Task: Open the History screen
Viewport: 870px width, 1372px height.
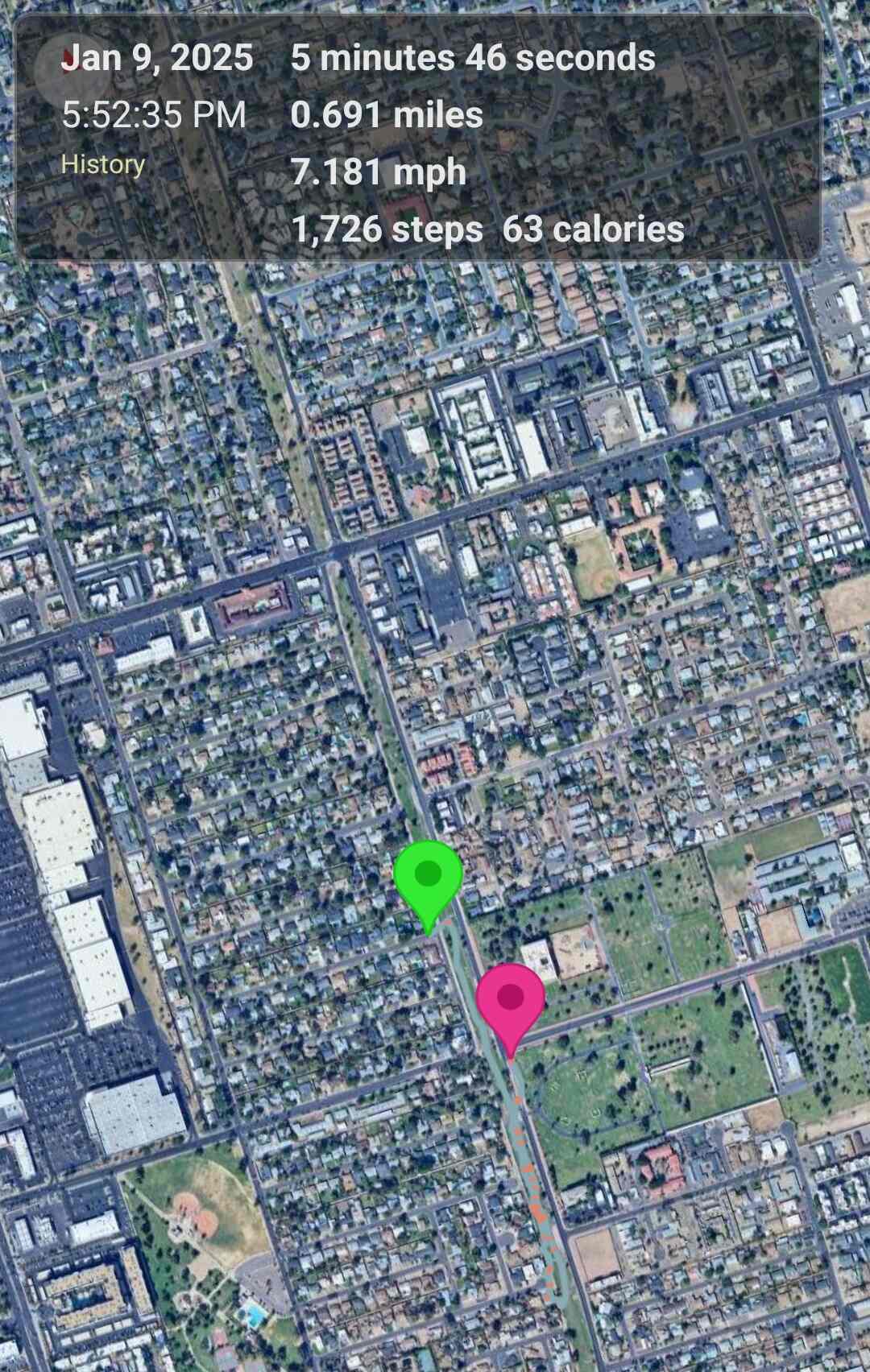Action: [103, 164]
